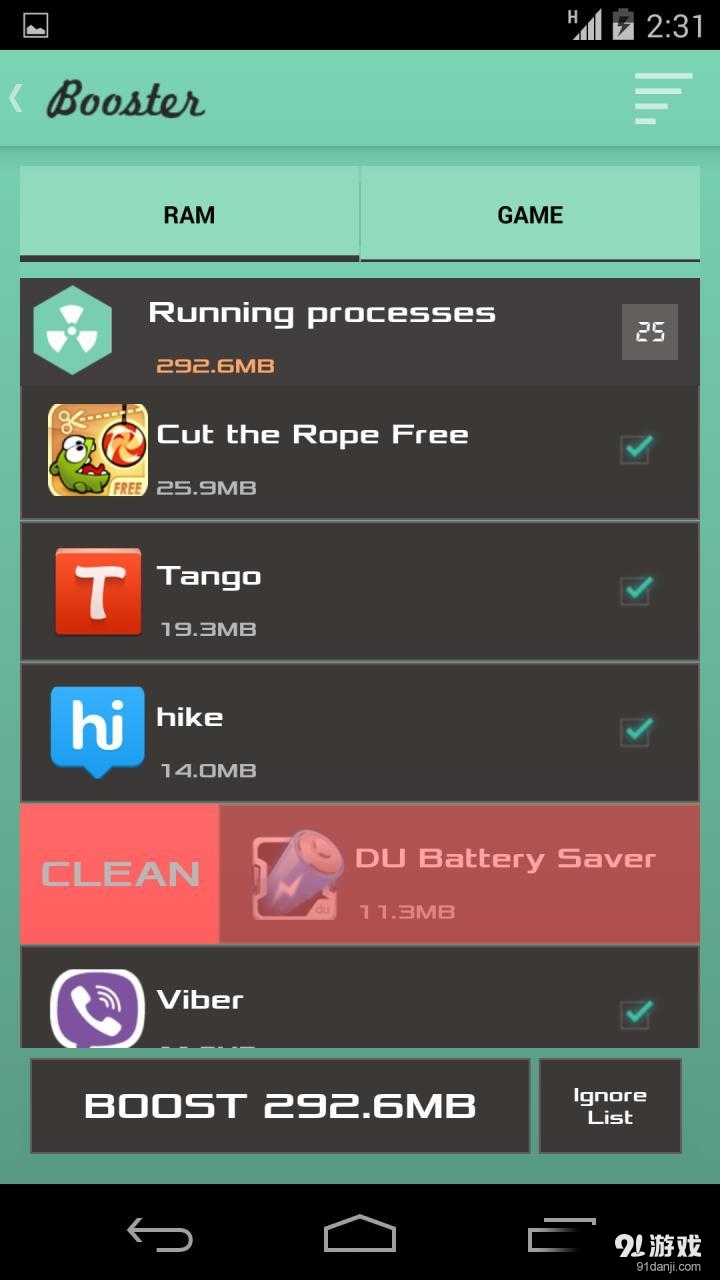Image resolution: width=720 pixels, height=1280 pixels.
Task: Switch to the GAME tab
Action: pyautogui.click(x=530, y=214)
